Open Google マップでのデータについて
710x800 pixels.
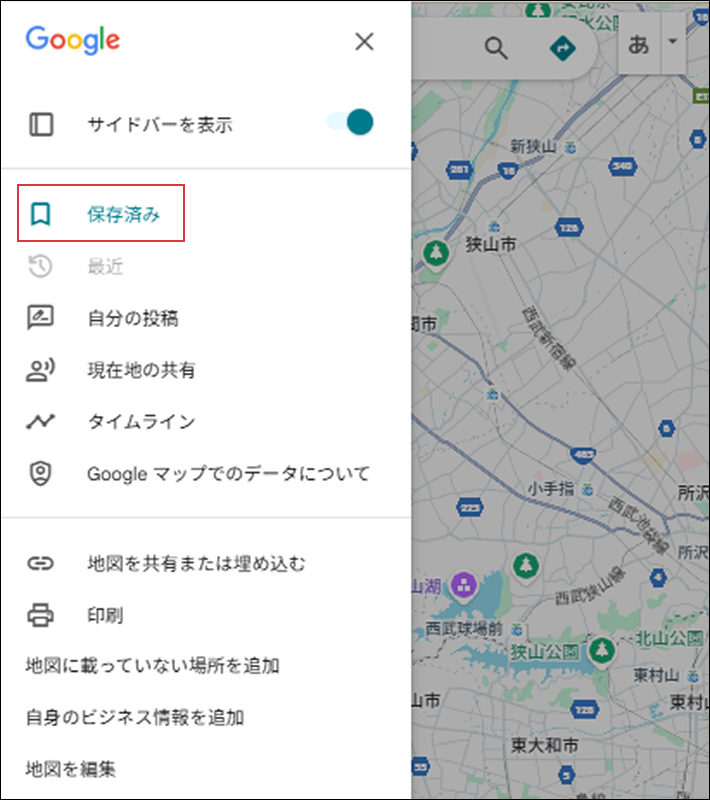(x=228, y=473)
